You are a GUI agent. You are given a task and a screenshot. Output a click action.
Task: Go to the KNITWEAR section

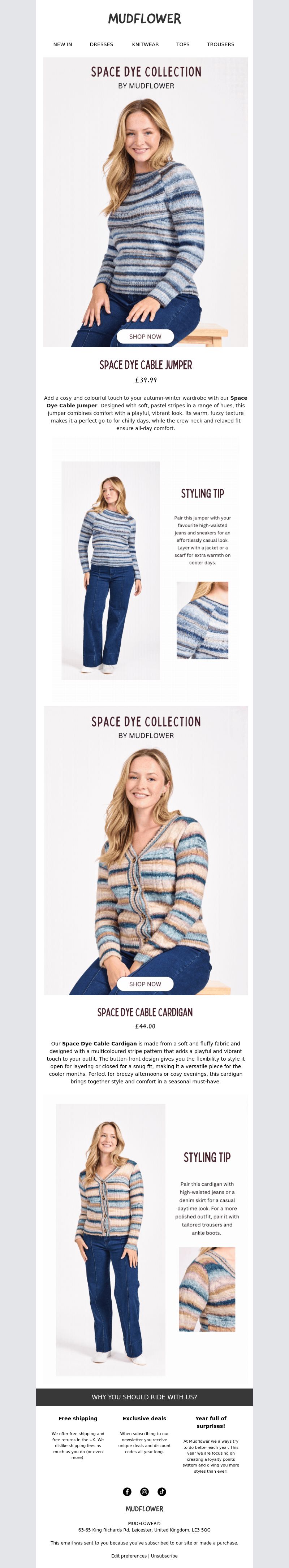coord(146,44)
